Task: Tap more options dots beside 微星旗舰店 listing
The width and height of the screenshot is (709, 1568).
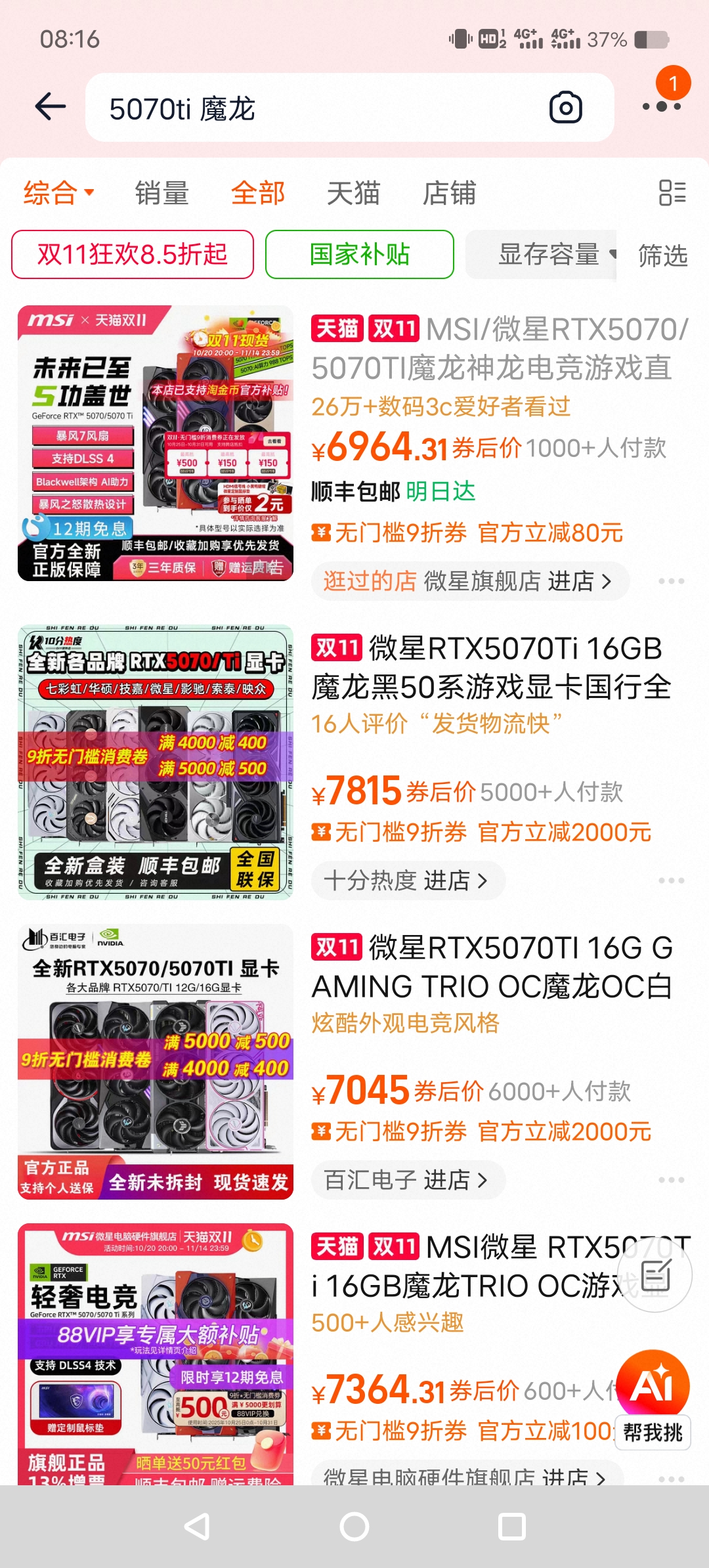Action: 670,580
